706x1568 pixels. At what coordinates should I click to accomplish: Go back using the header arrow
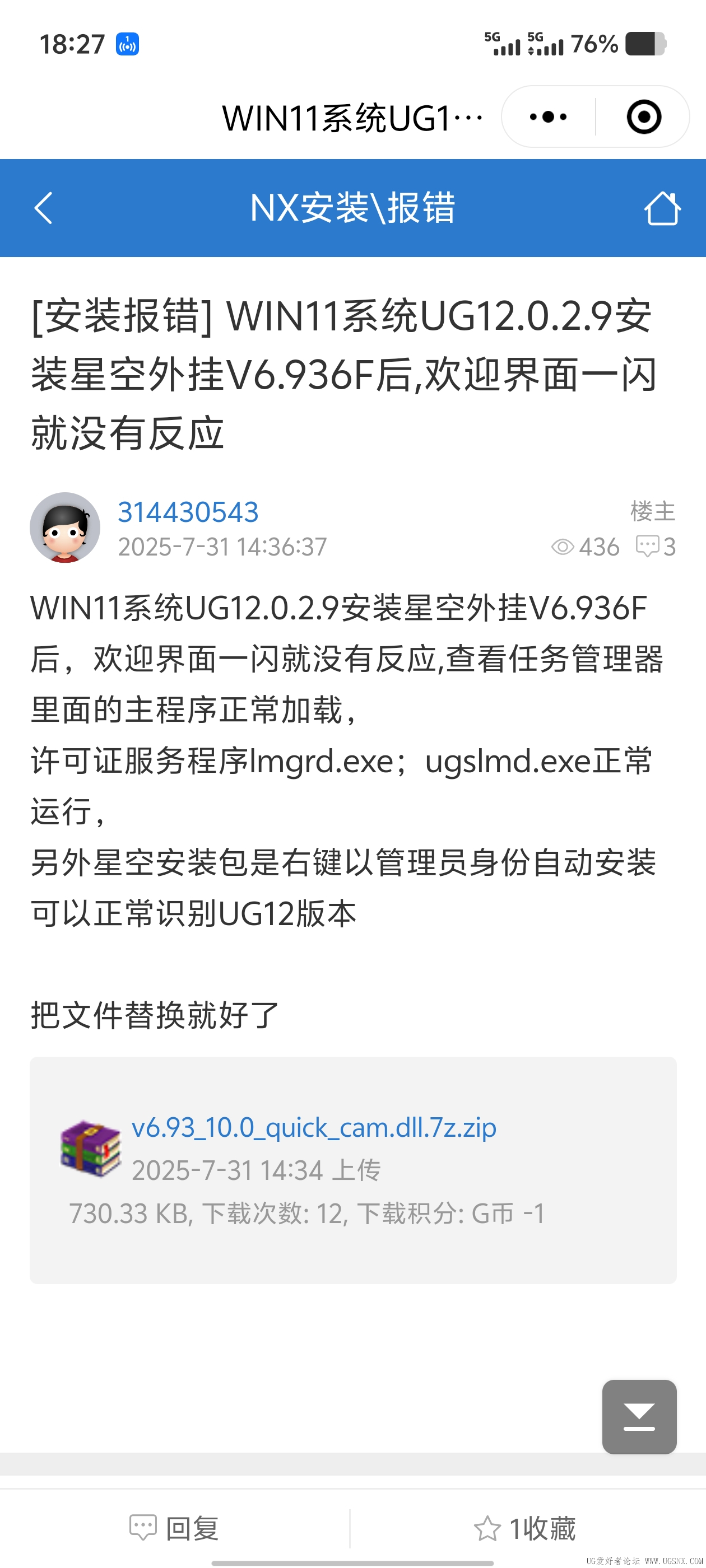pos(43,208)
